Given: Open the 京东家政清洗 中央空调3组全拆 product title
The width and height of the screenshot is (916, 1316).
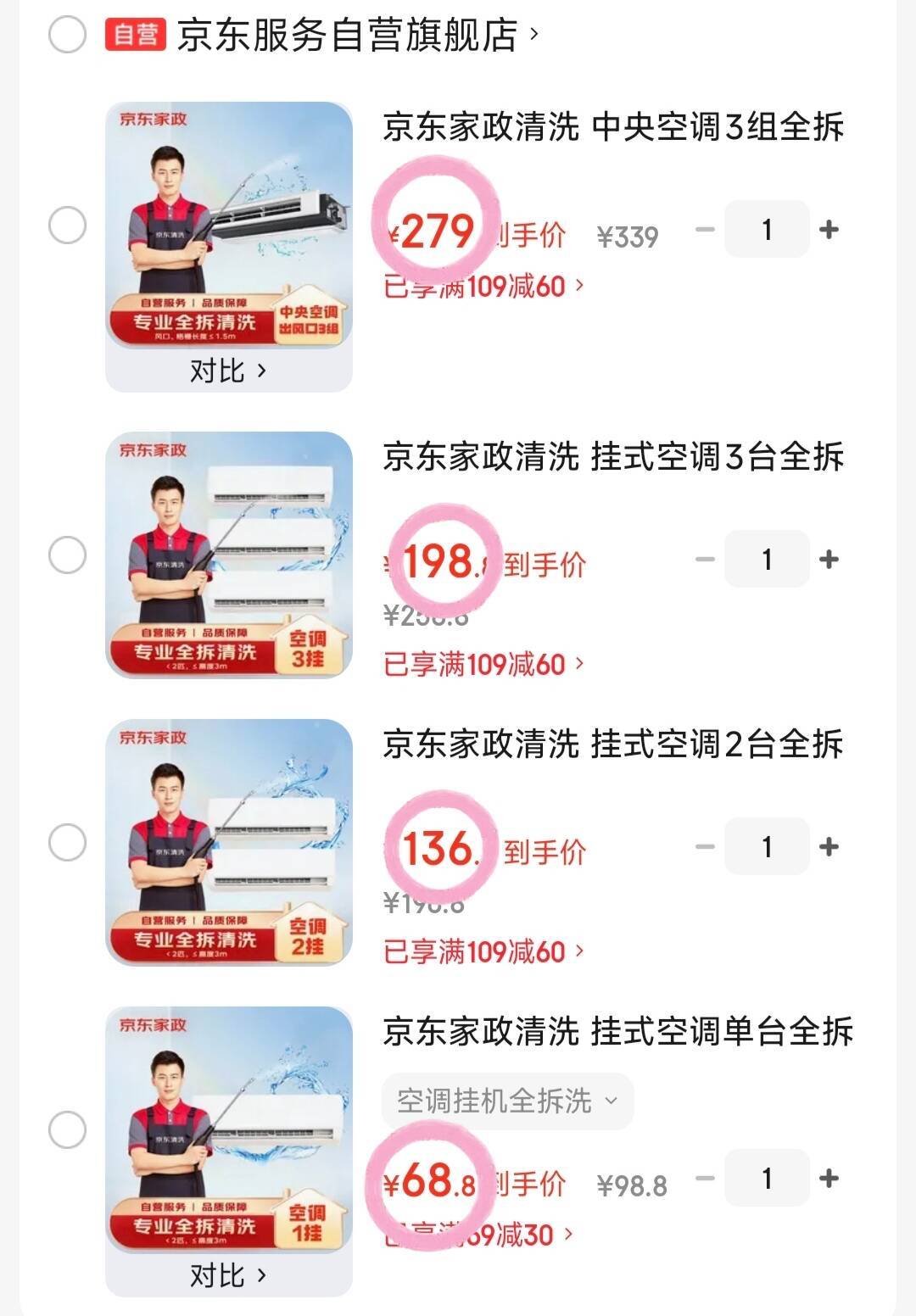Looking at the screenshot, I should point(613,127).
